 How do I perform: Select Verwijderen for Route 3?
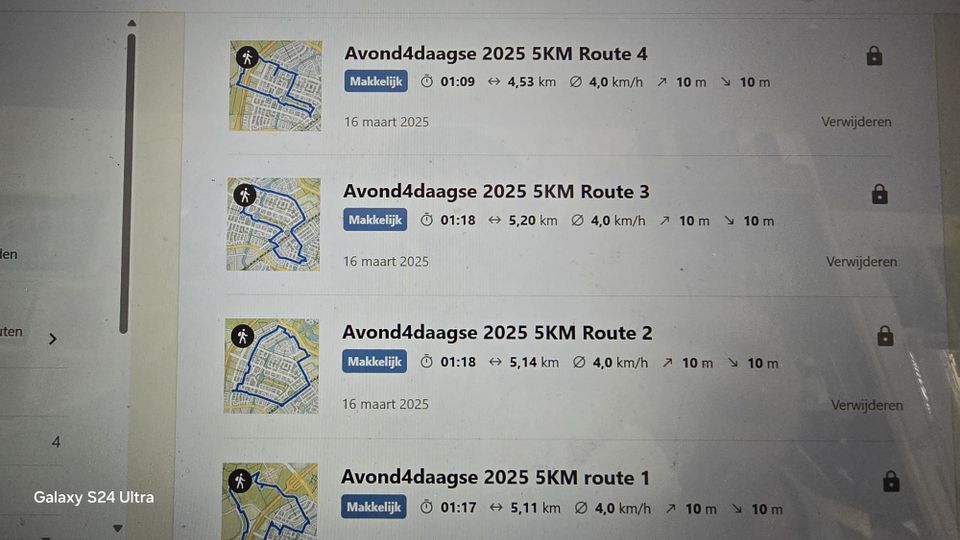coord(861,262)
